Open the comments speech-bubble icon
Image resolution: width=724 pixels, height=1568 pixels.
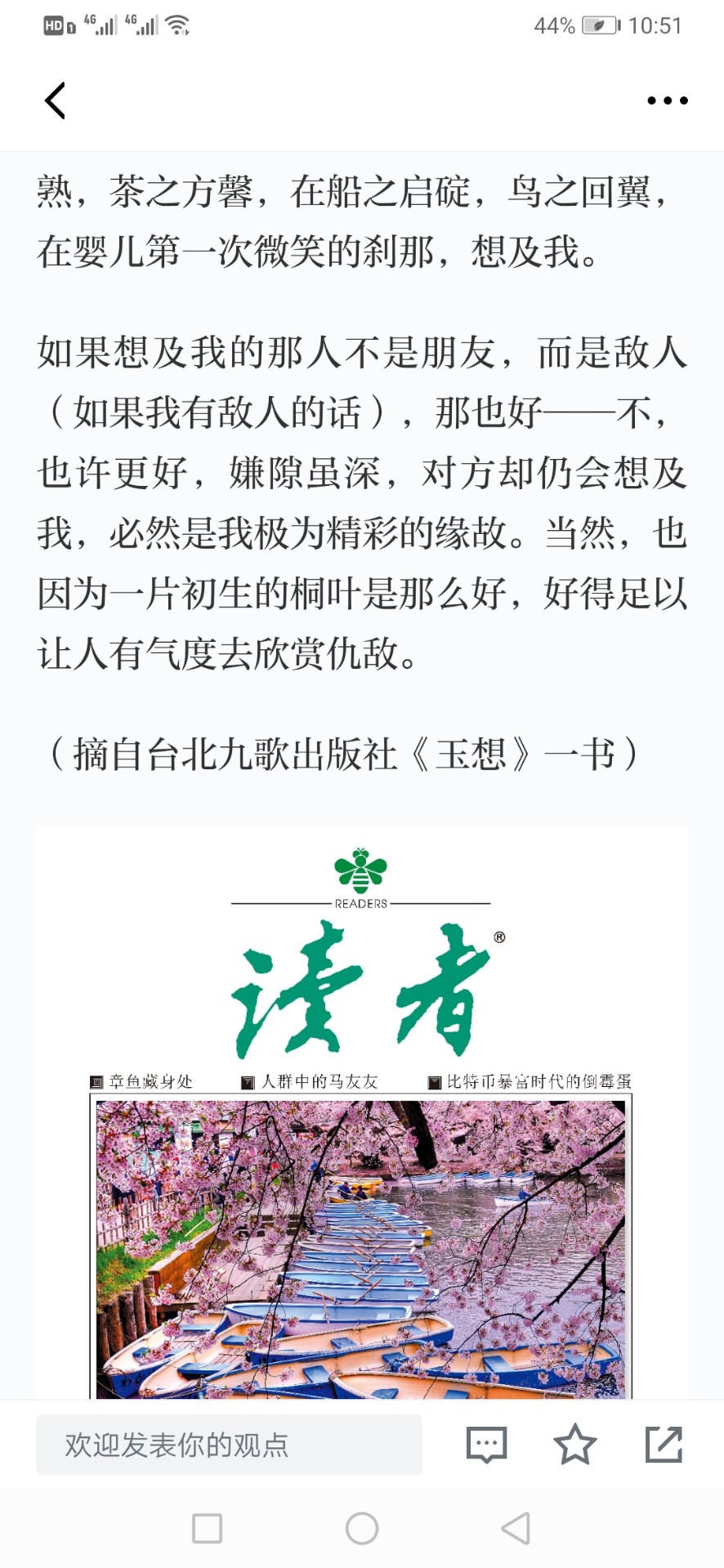[486, 1445]
